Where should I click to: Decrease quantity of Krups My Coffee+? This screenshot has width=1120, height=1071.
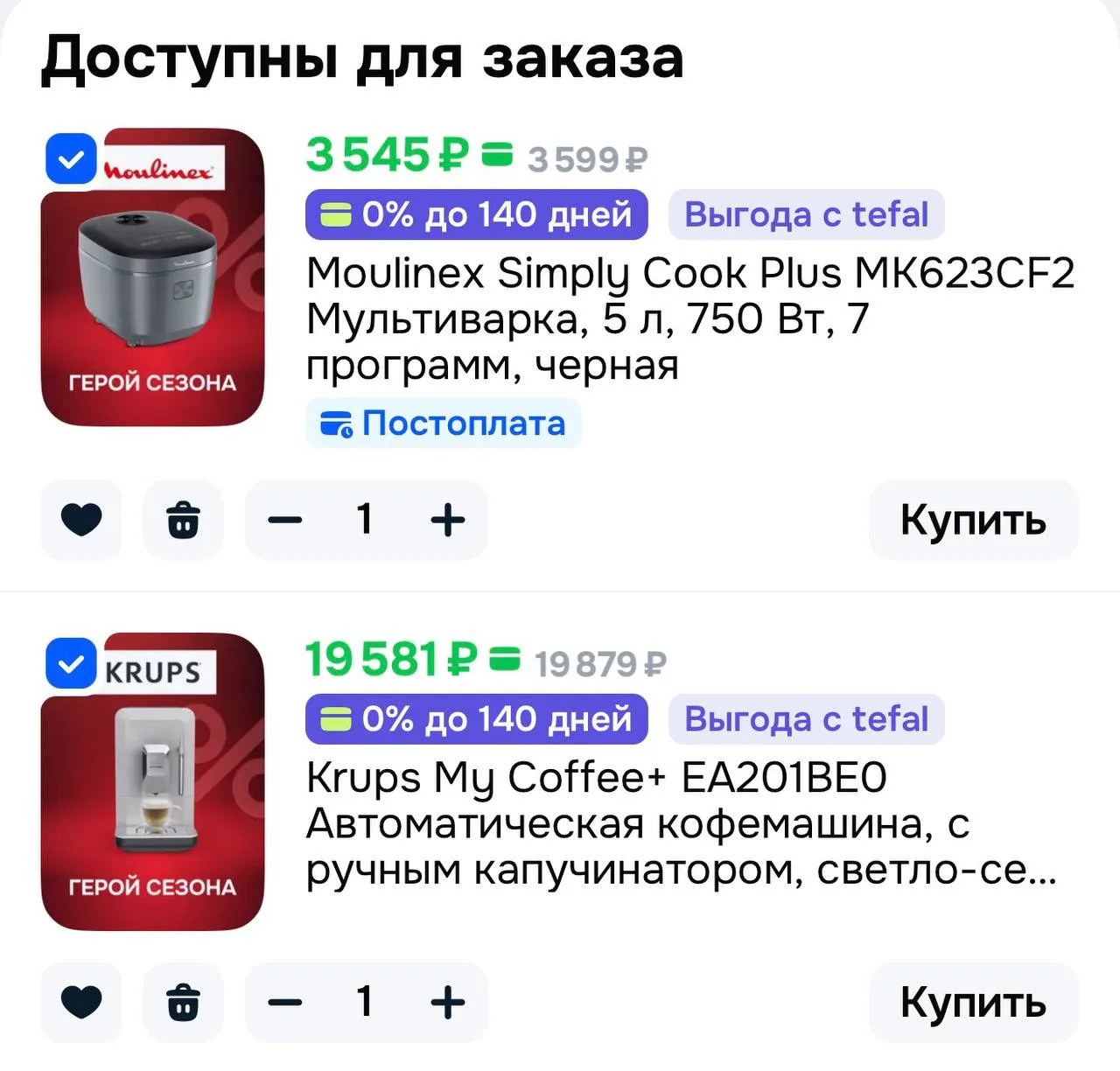pyautogui.click(x=285, y=1003)
